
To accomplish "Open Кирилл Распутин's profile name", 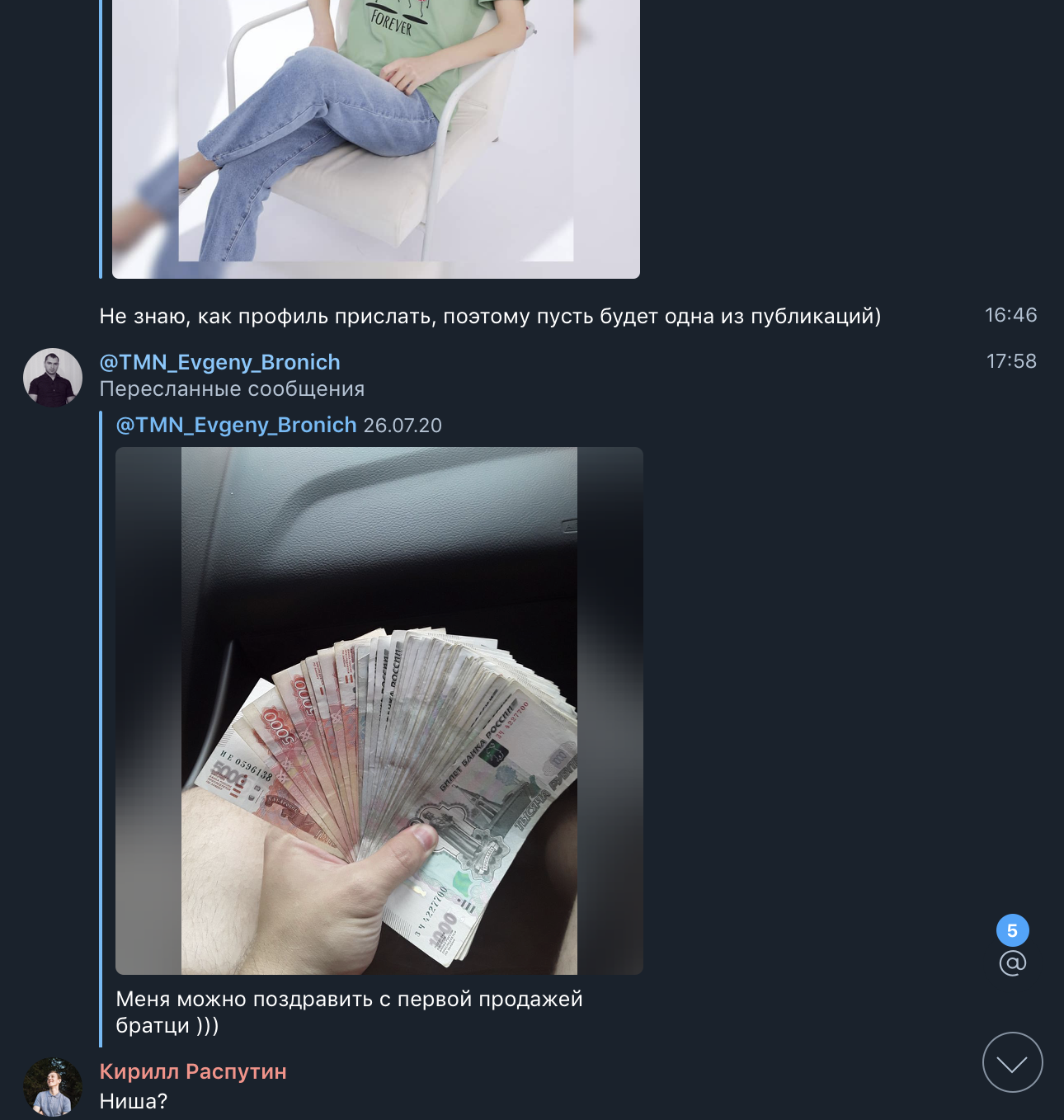I will (193, 1071).
